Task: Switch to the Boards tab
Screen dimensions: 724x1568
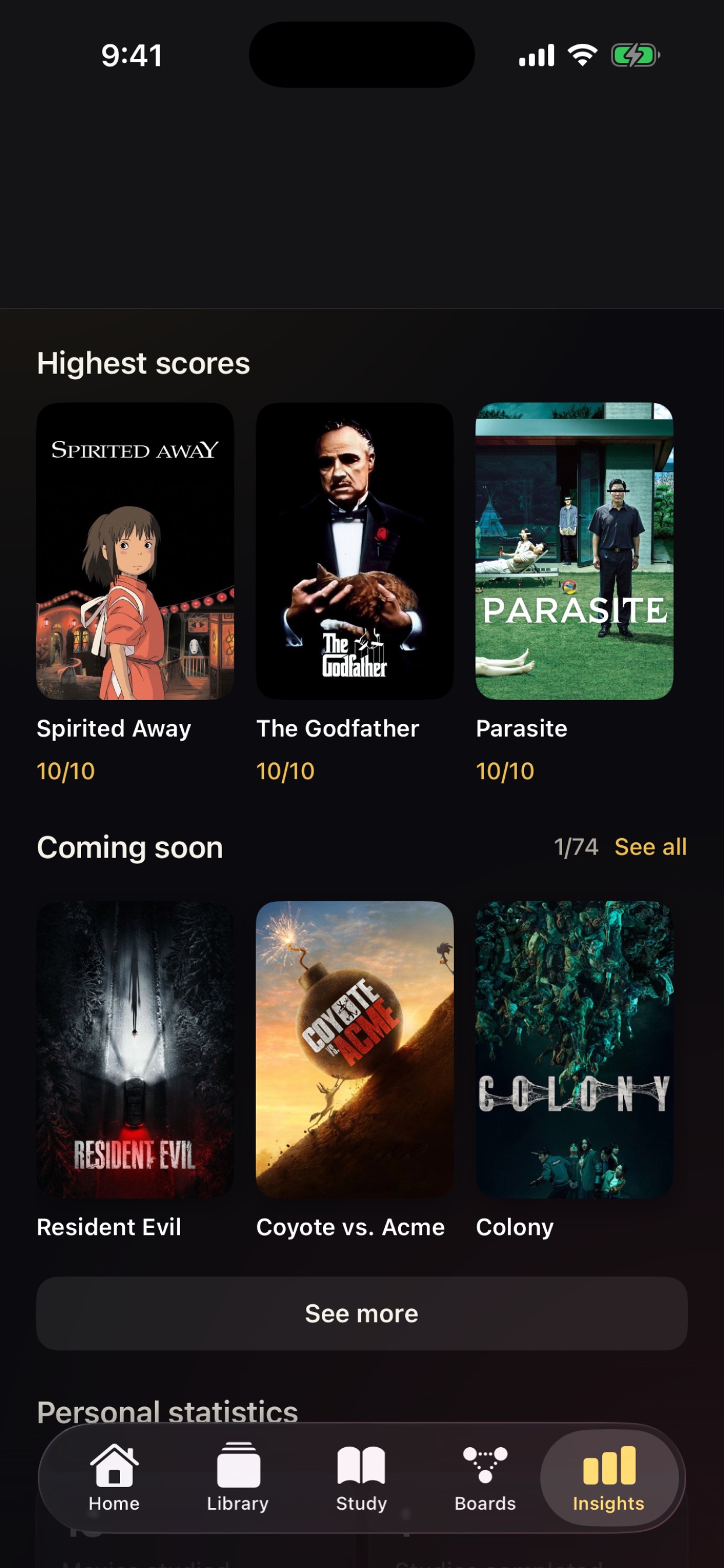Action: [x=485, y=1478]
